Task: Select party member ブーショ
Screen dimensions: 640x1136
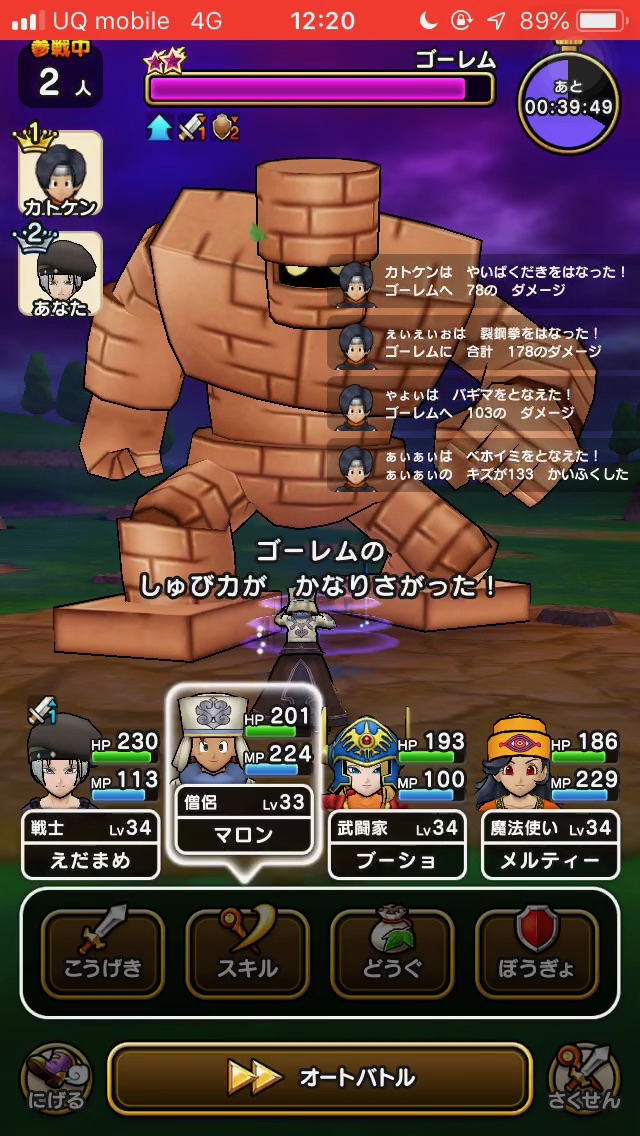Action: (397, 790)
